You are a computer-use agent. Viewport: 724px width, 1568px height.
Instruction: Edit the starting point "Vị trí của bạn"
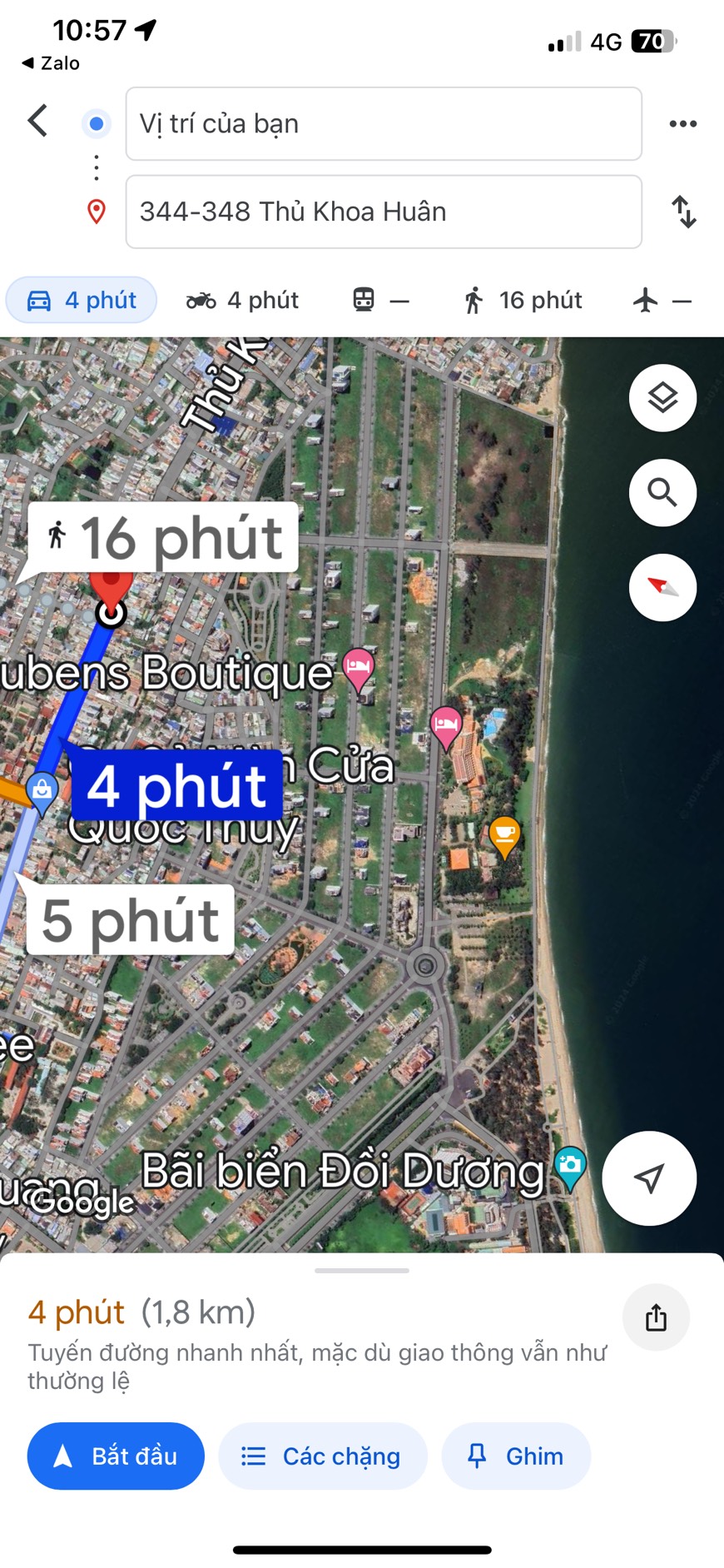click(383, 124)
